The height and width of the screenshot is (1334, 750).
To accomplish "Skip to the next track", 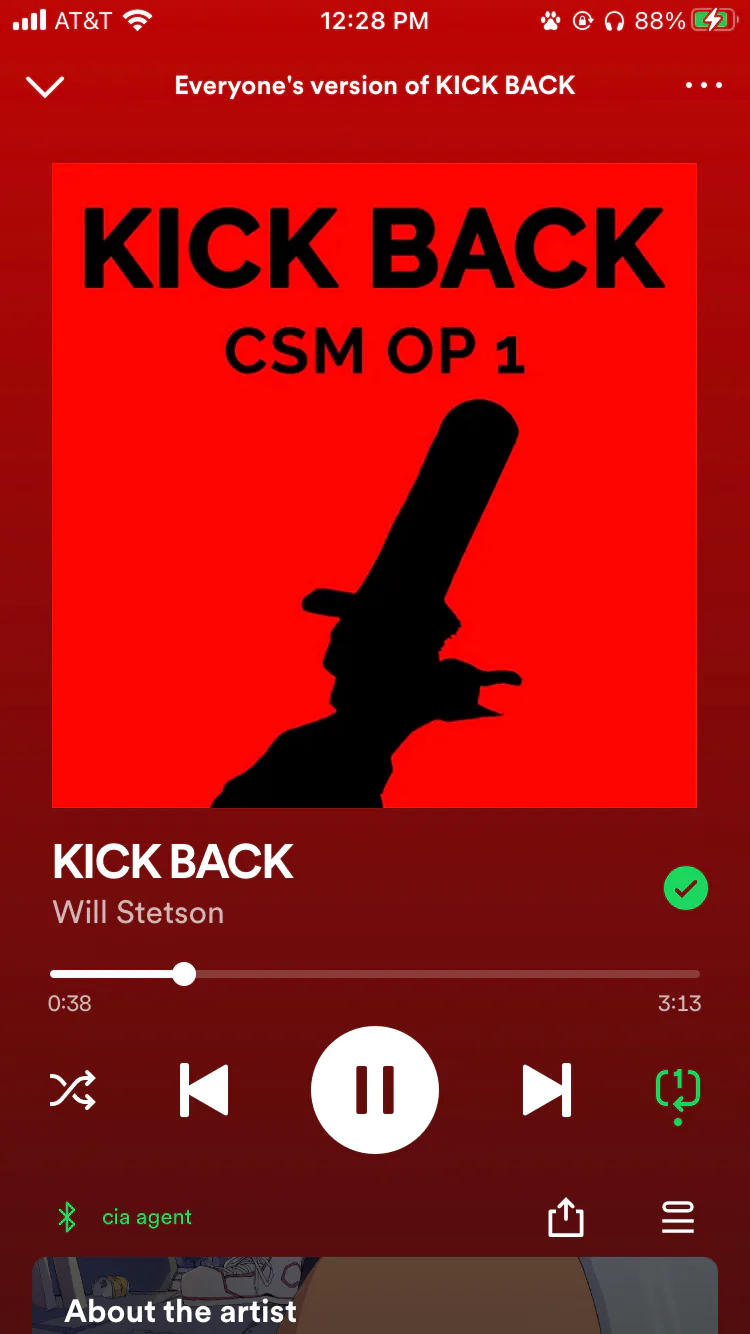I will pos(546,1090).
